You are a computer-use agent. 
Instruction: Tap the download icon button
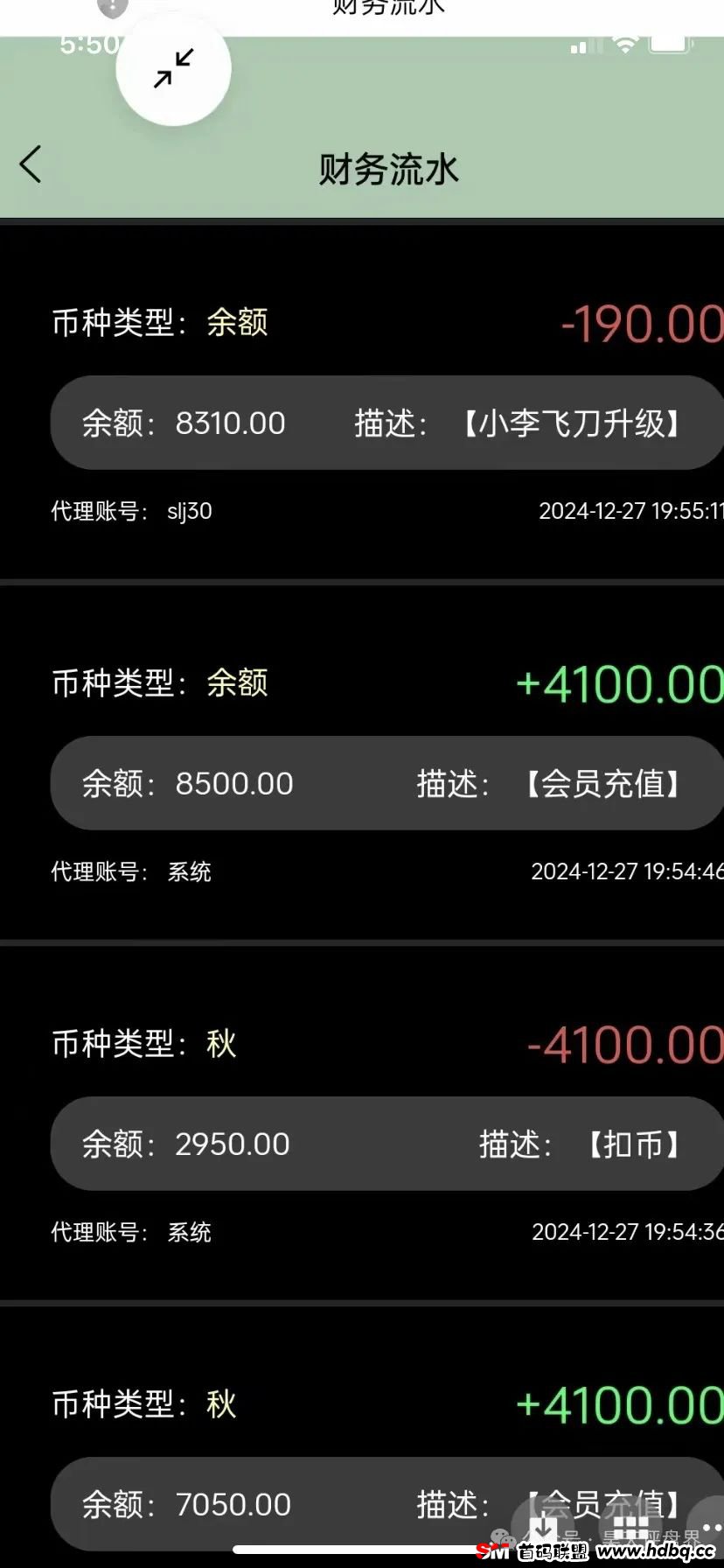pos(543,1526)
